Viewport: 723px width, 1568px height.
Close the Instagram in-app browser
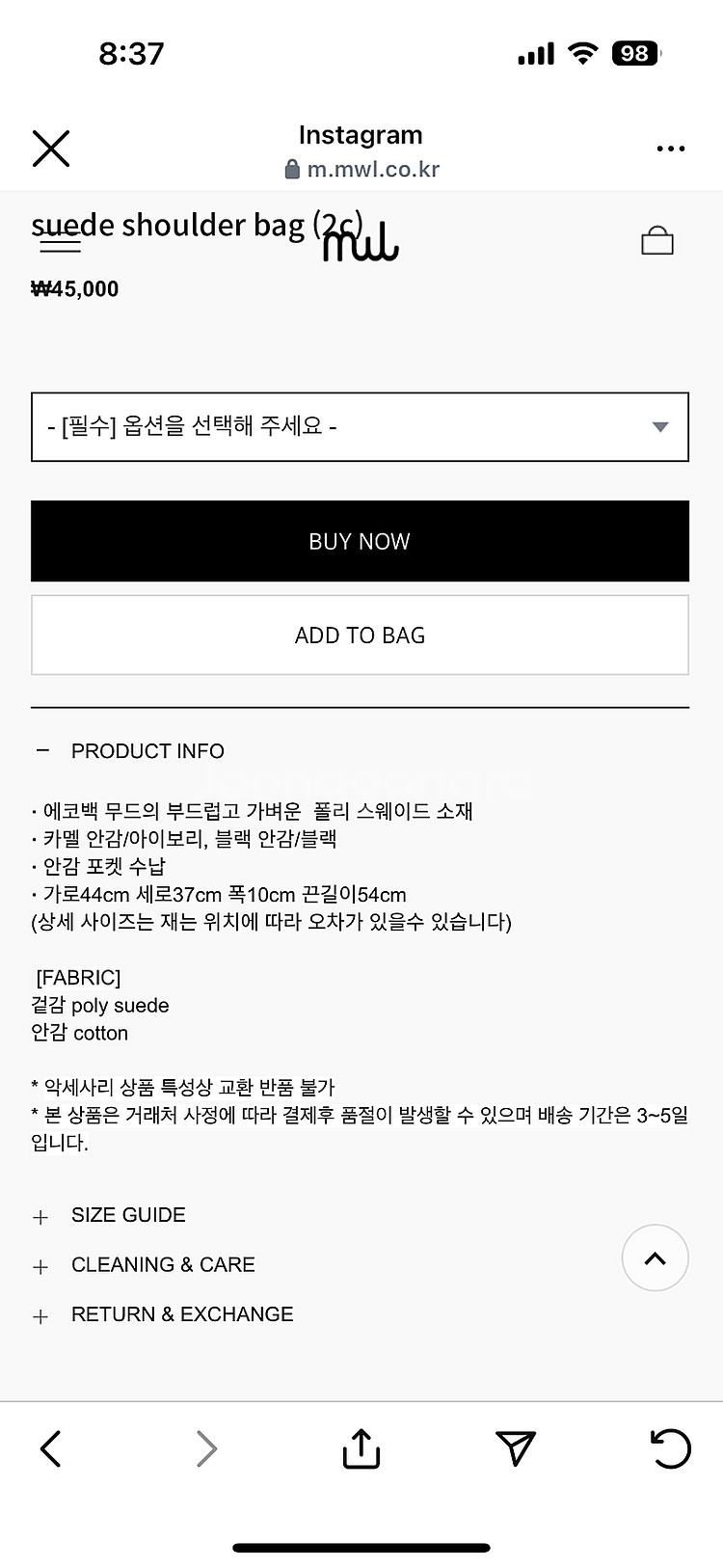pos(51,149)
